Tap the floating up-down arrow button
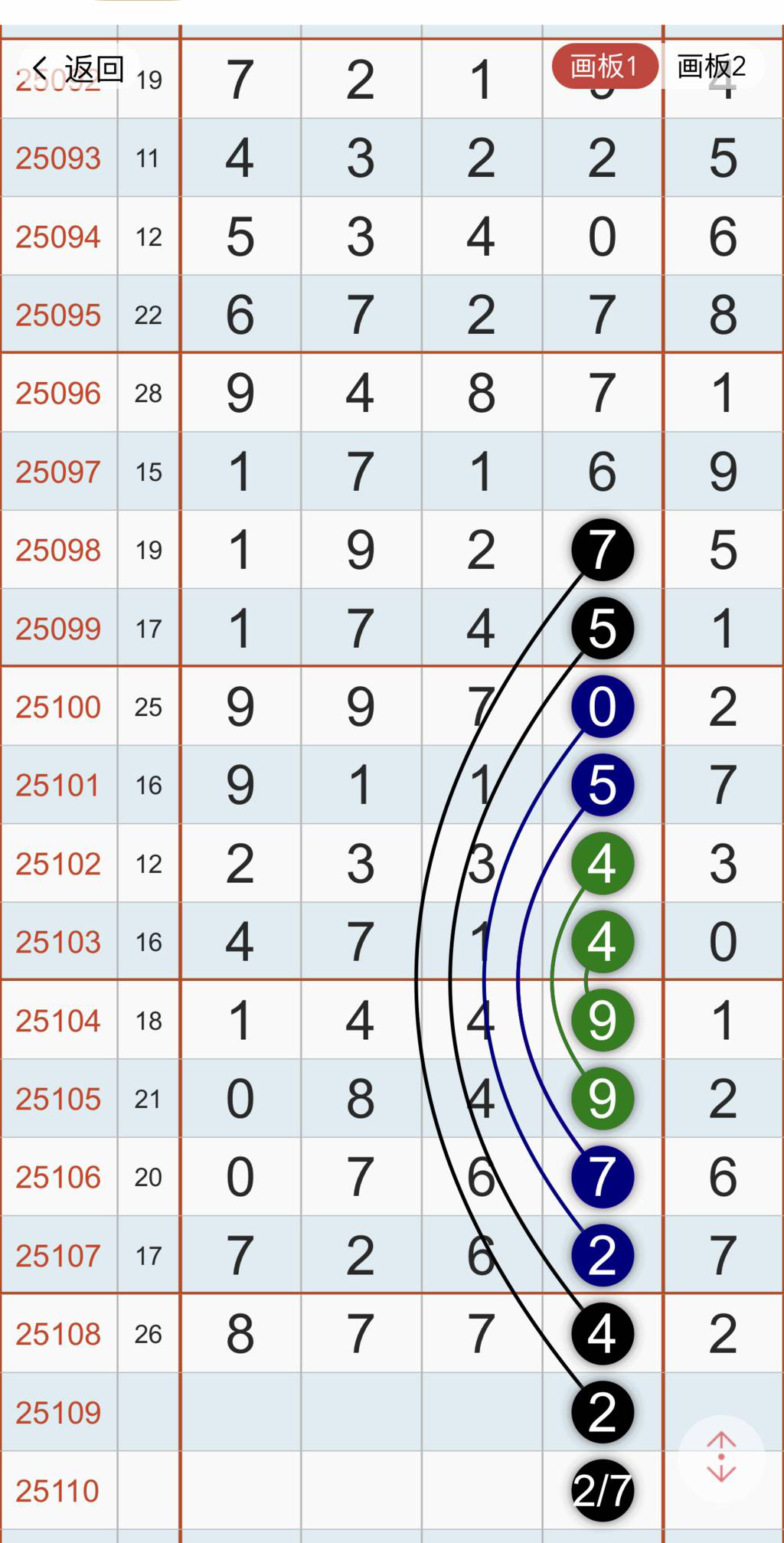Image resolution: width=784 pixels, height=1543 pixels. (x=721, y=1457)
